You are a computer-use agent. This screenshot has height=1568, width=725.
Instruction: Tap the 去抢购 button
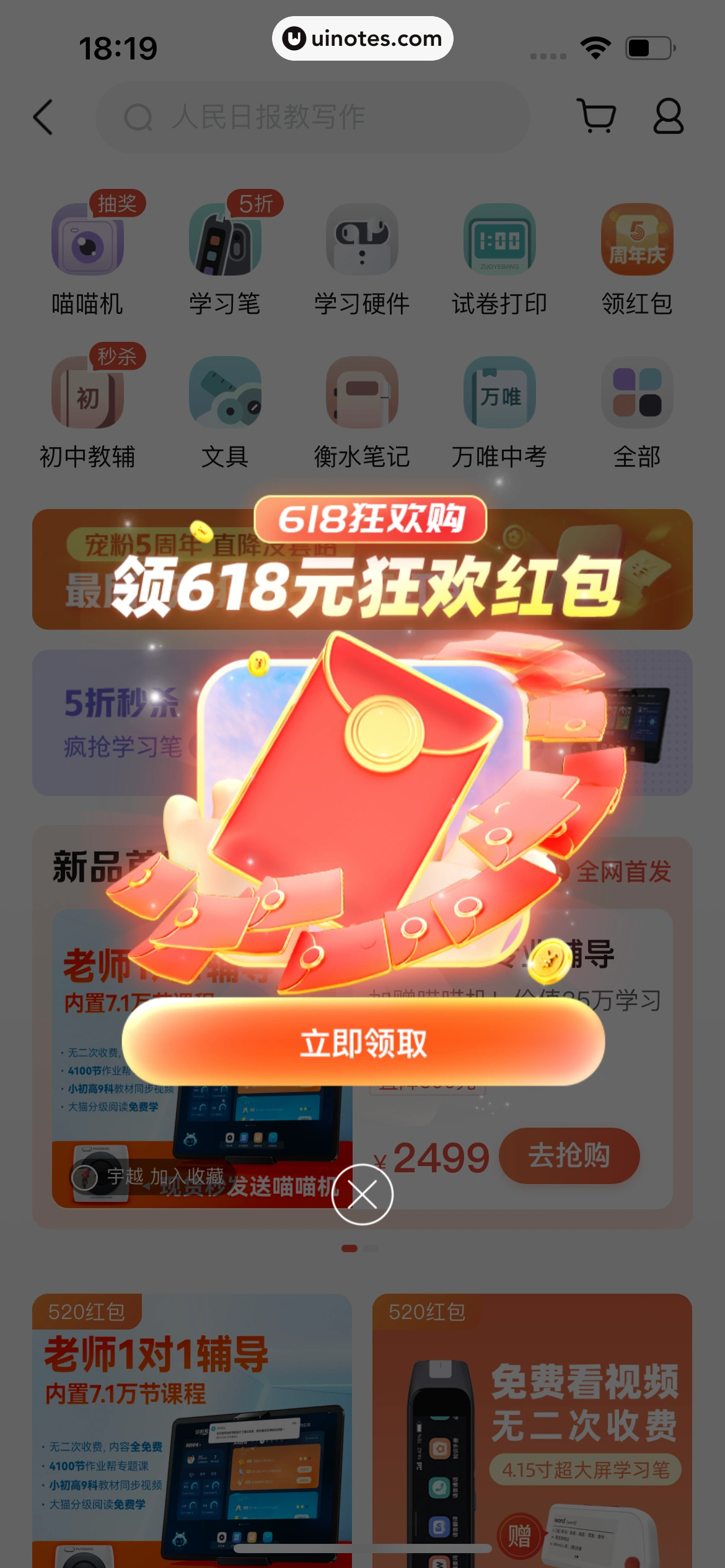[569, 1156]
